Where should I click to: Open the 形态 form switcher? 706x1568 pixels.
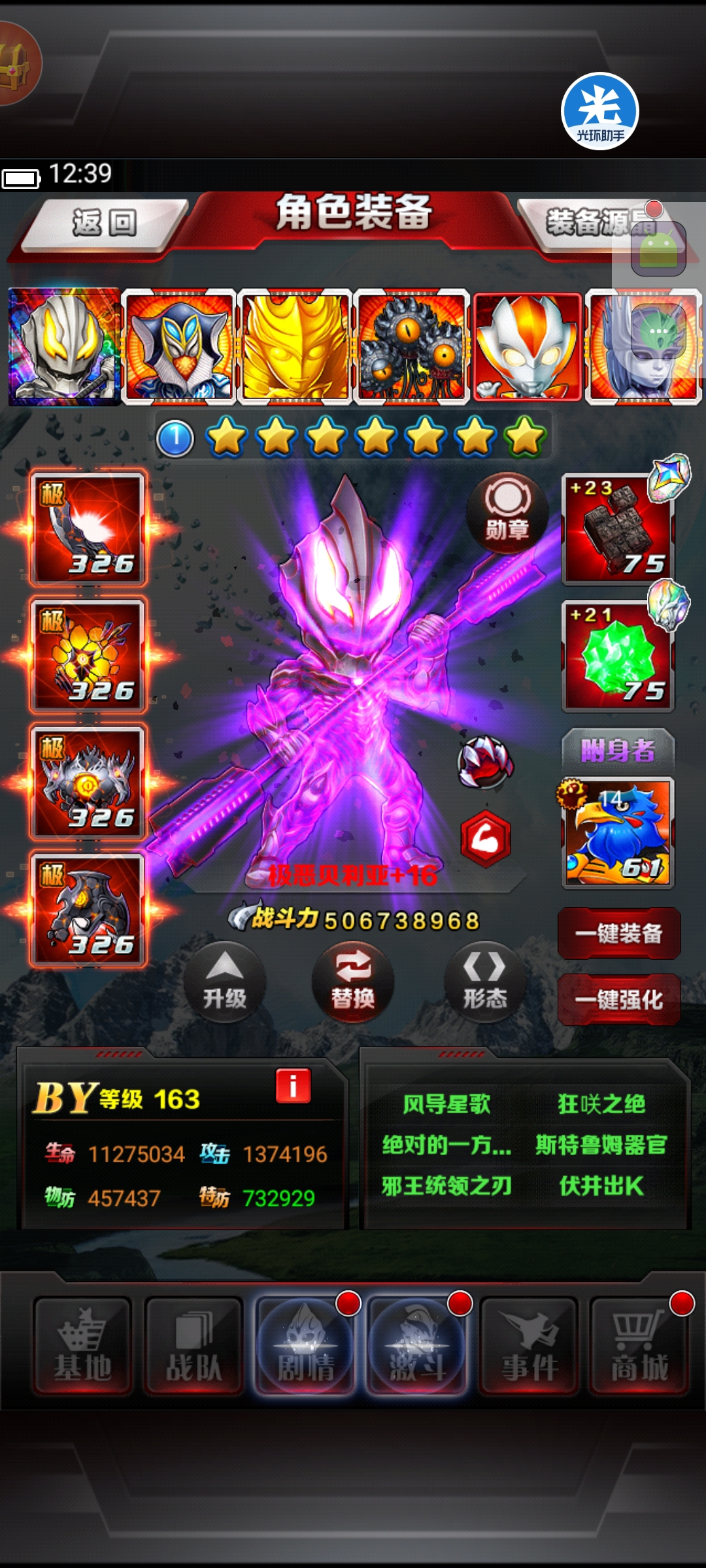pos(484,982)
